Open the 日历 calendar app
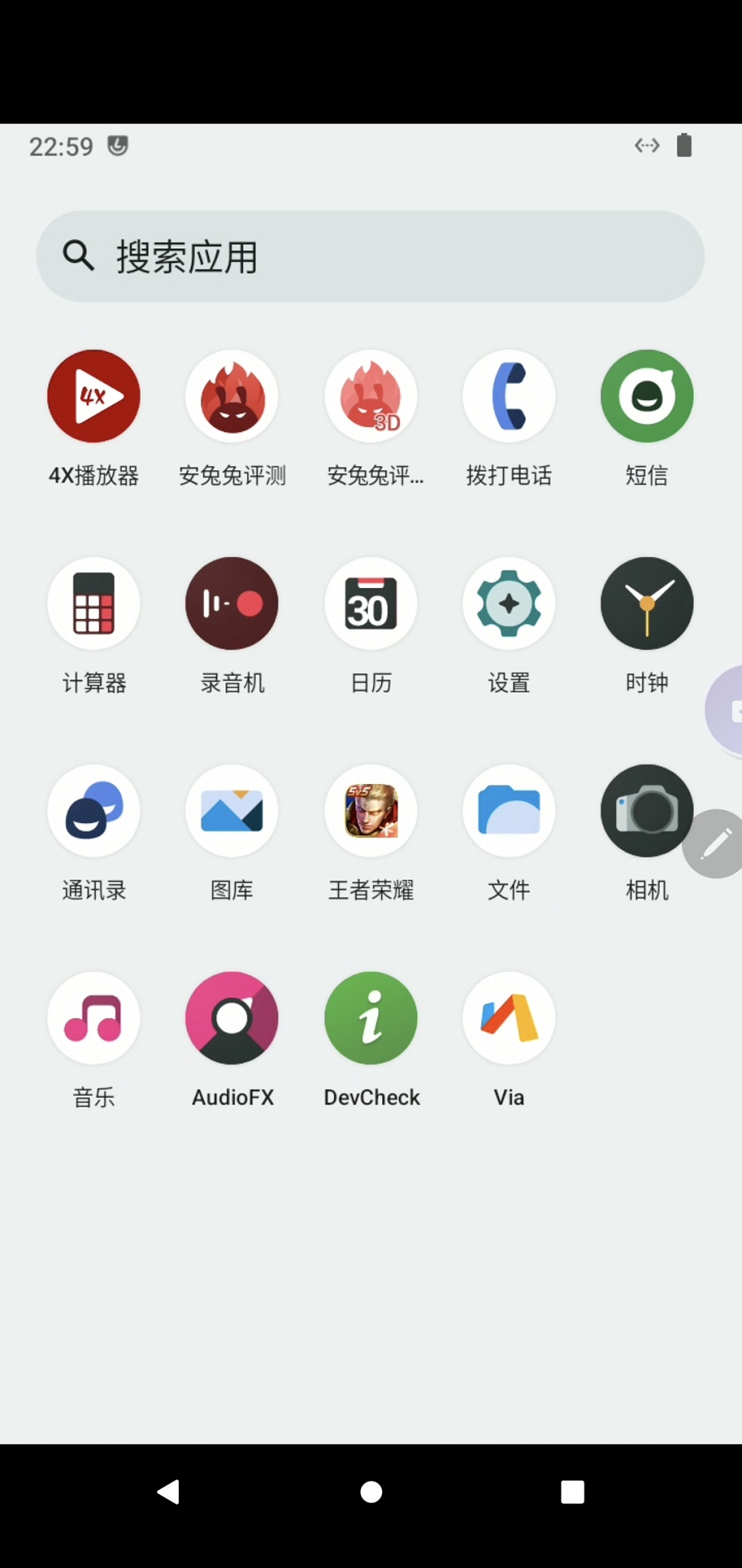 click(371, 604)
